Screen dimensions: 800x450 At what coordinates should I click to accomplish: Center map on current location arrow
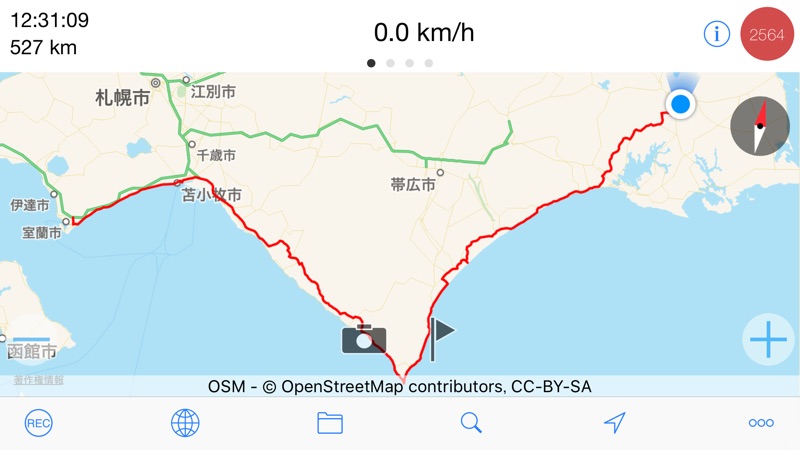click(x=615, y=423)
